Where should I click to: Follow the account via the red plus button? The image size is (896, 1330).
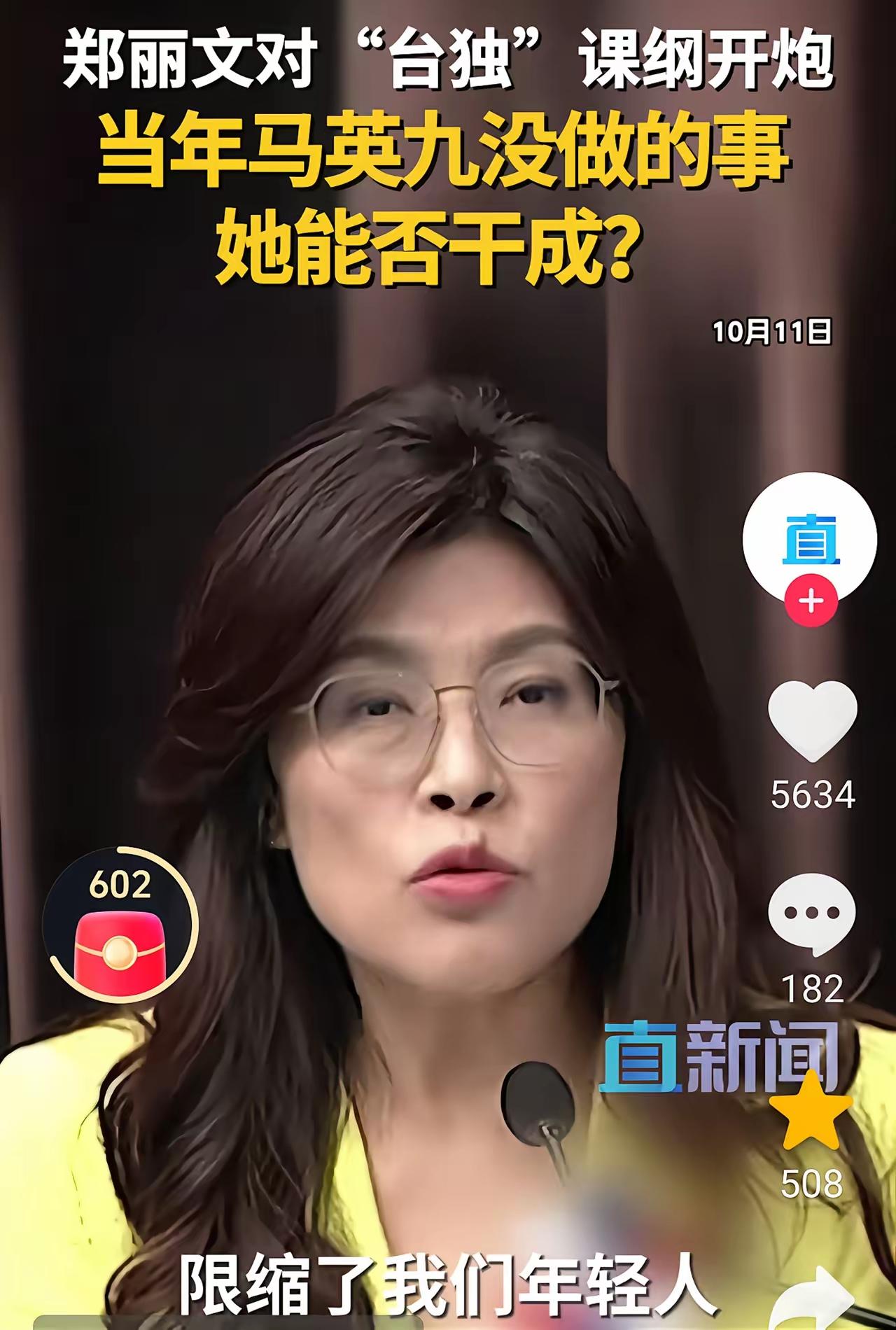pyautogui.click(x=812, y=598)
